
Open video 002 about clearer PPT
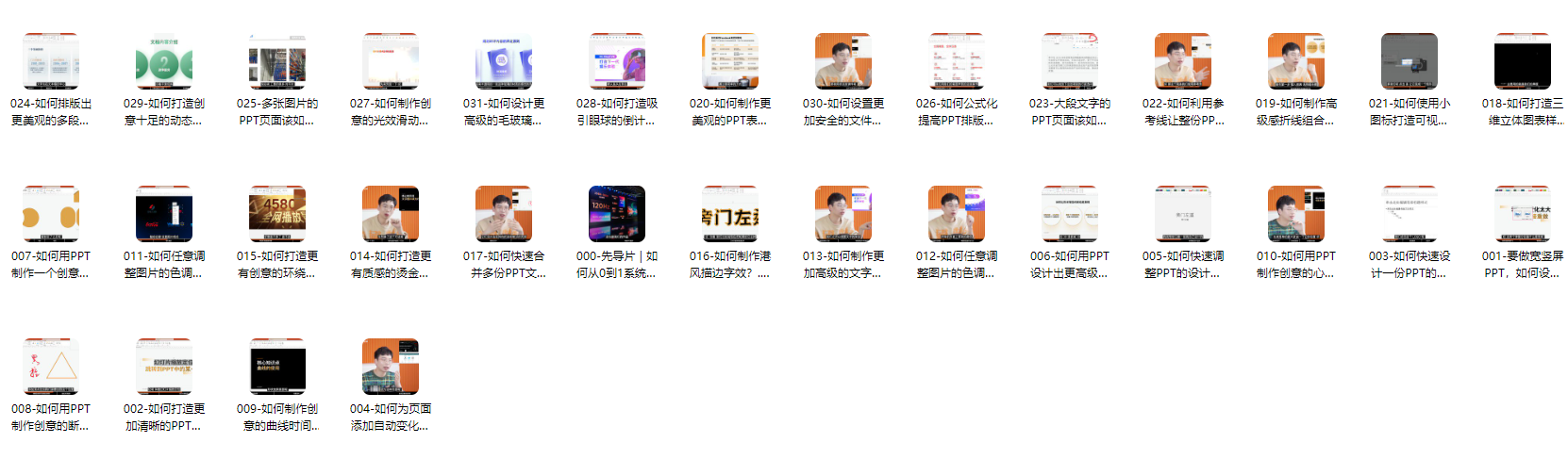point(164,368)
